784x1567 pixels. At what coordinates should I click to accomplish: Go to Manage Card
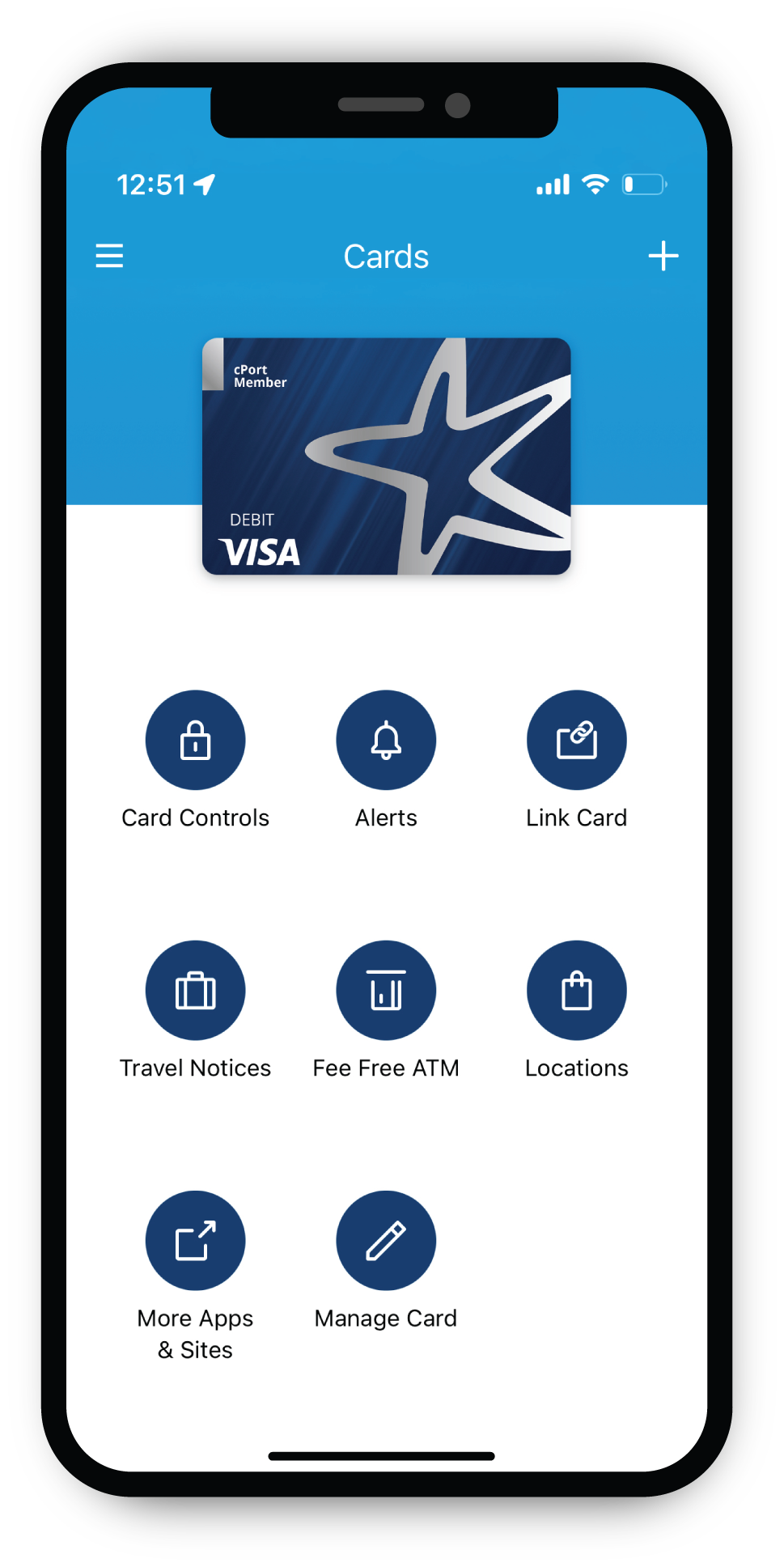click(x=386, y=1240)
